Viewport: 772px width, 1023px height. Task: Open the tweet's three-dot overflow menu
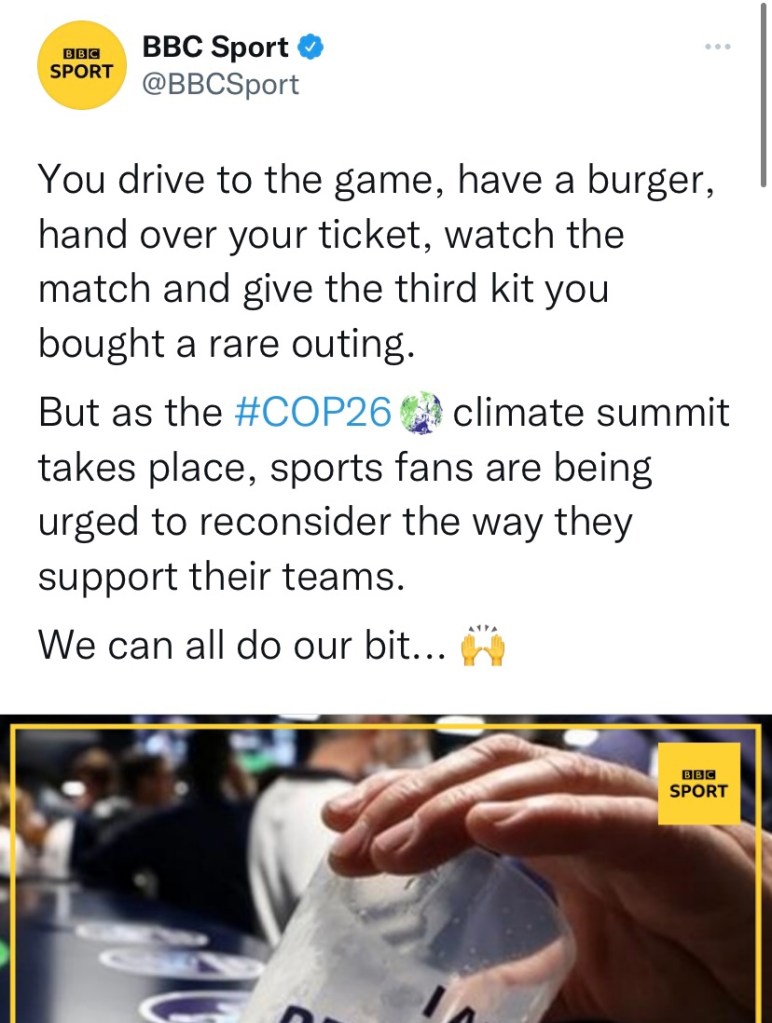(718, 46)
